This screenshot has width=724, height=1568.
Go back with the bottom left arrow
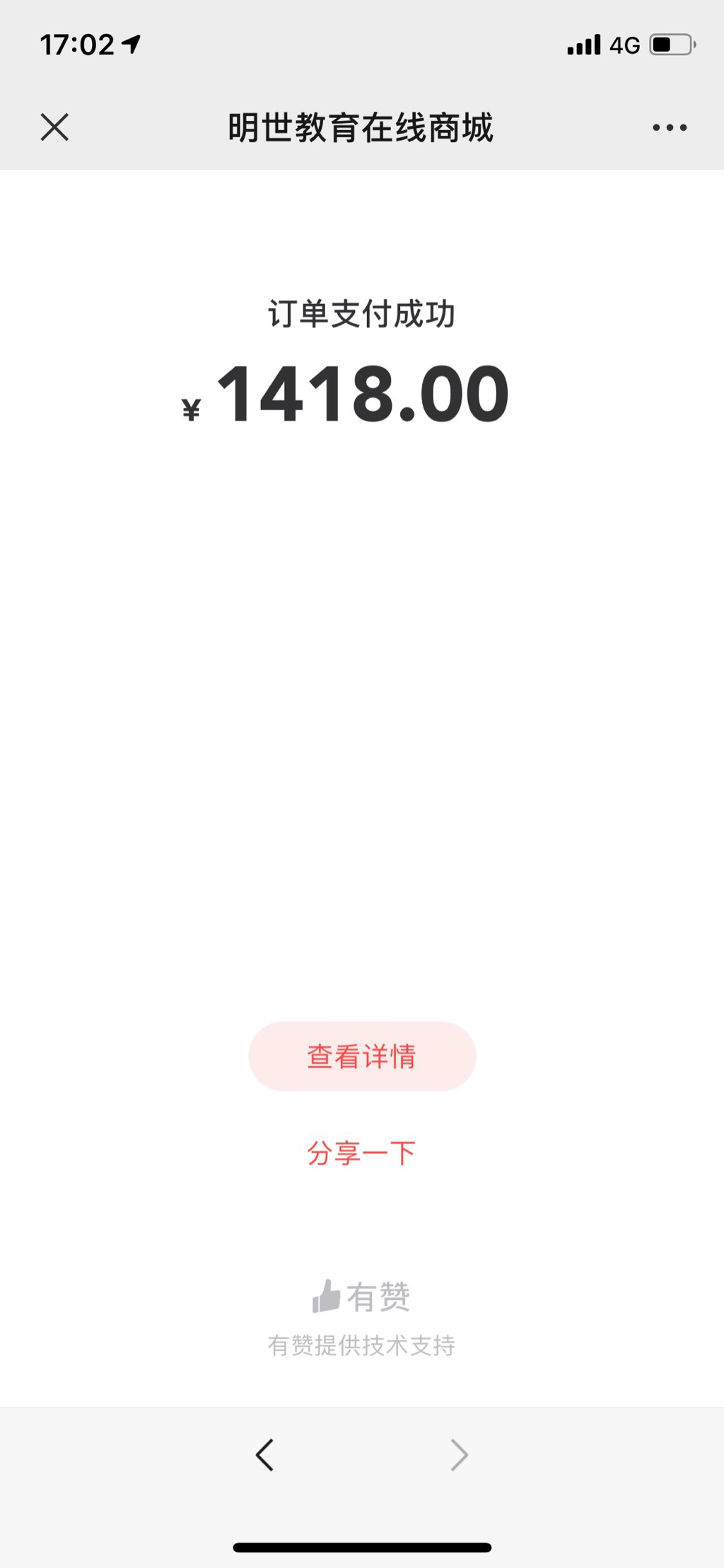[x=265, y=1455]
